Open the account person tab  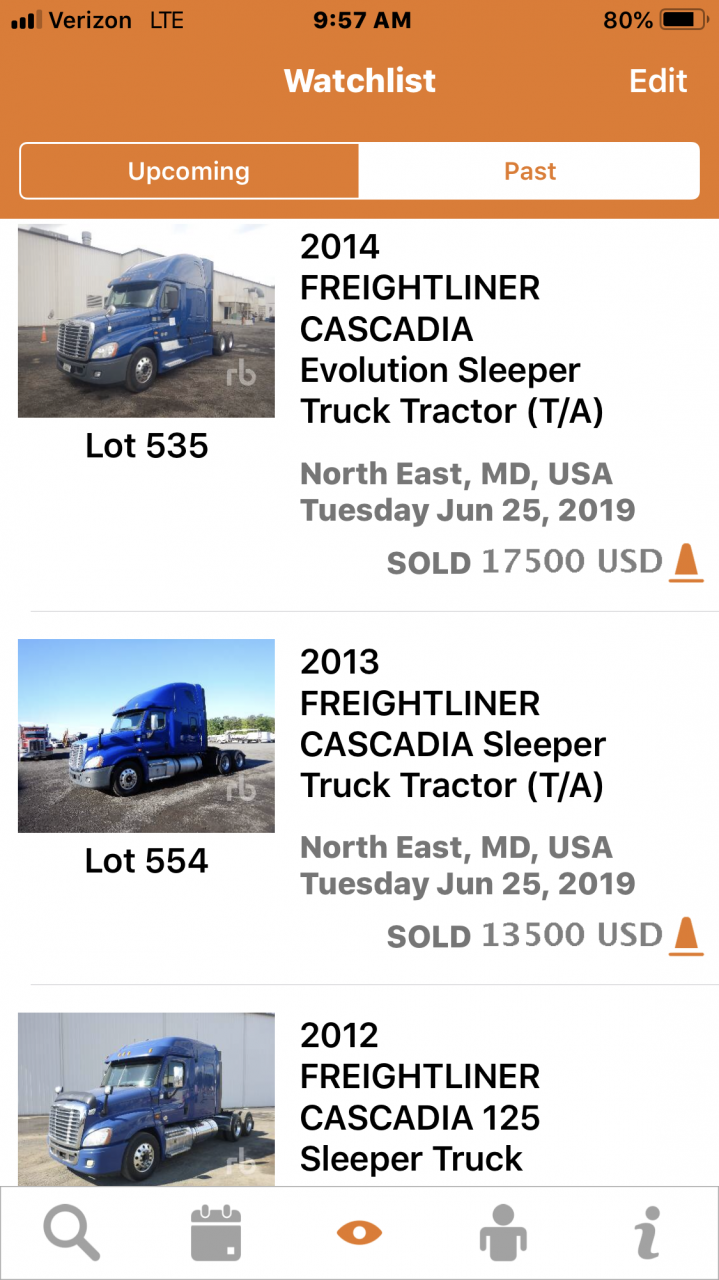pos(502,1232)
